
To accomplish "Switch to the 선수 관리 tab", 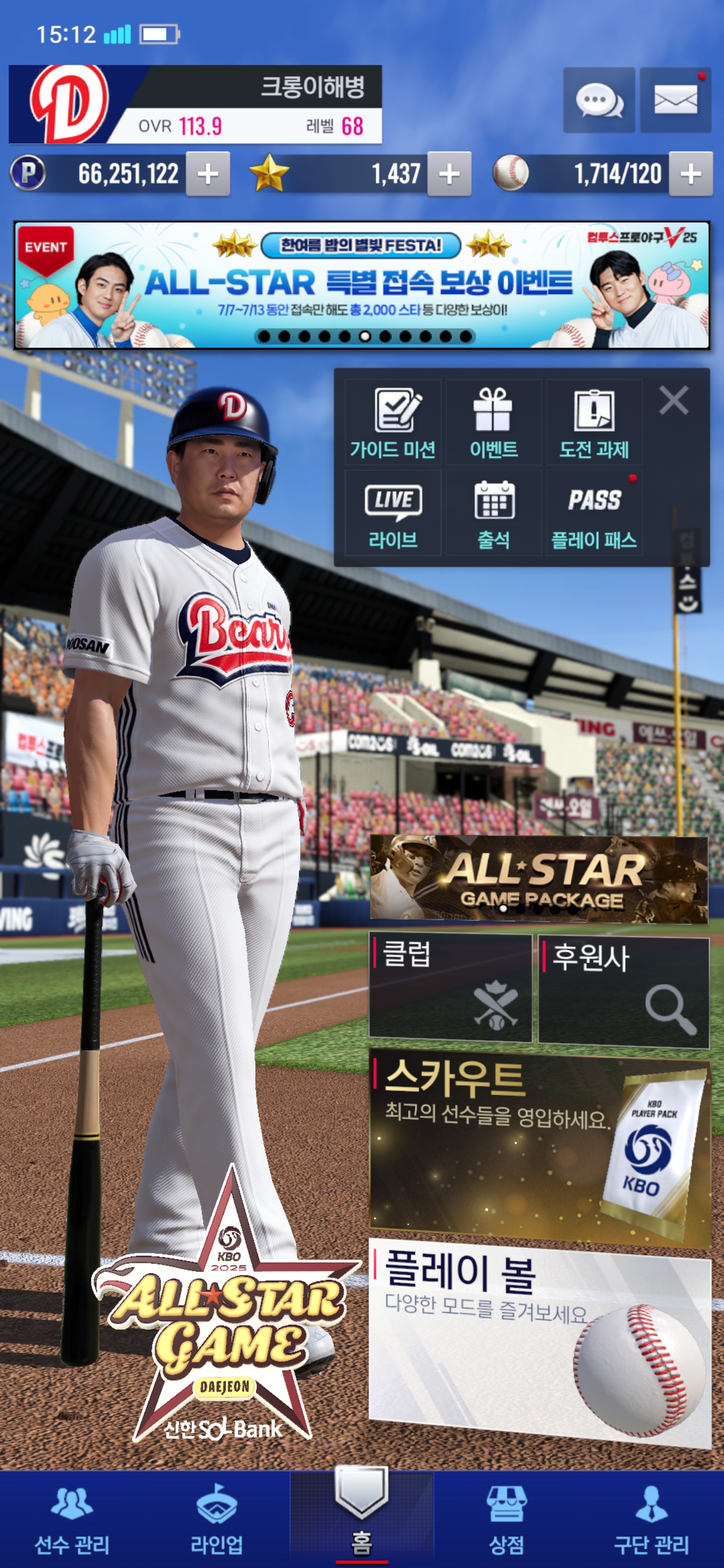I will 72,1519.
